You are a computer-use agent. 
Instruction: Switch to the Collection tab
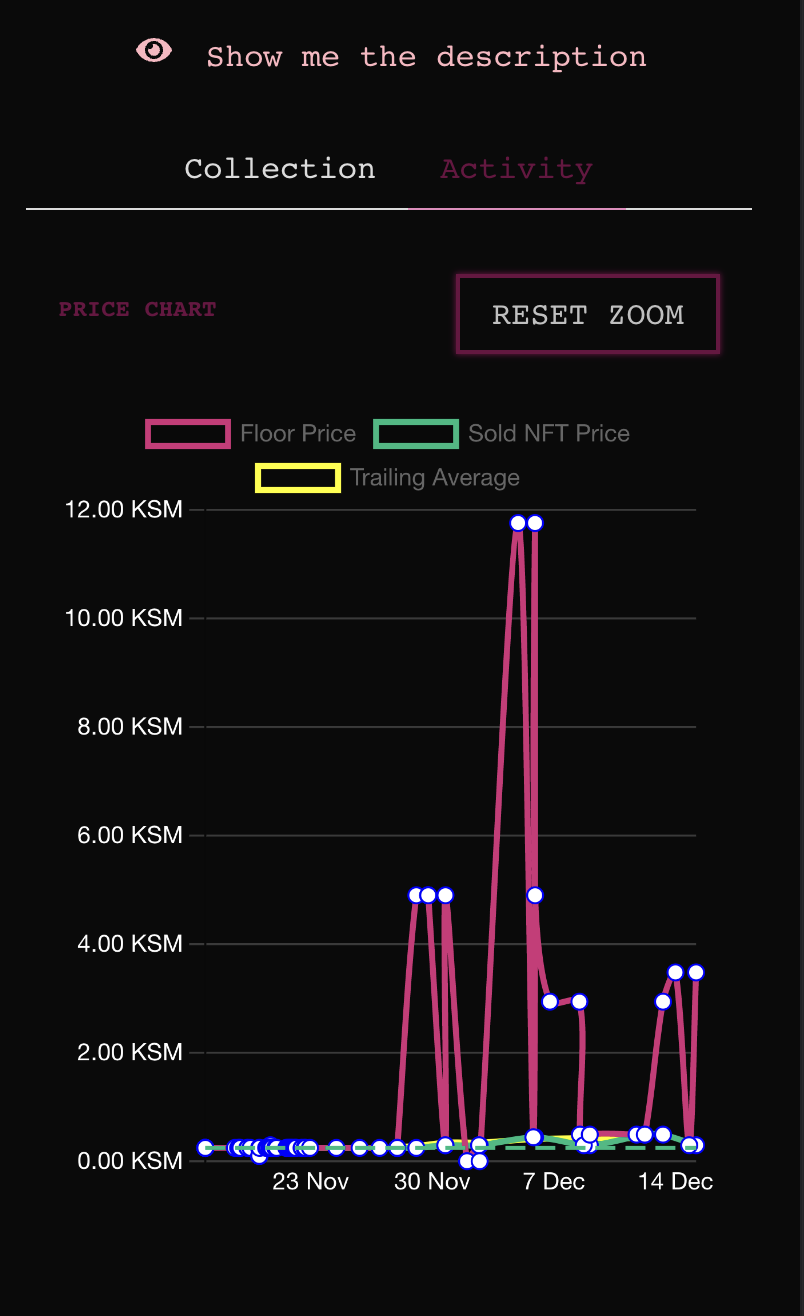280,169
